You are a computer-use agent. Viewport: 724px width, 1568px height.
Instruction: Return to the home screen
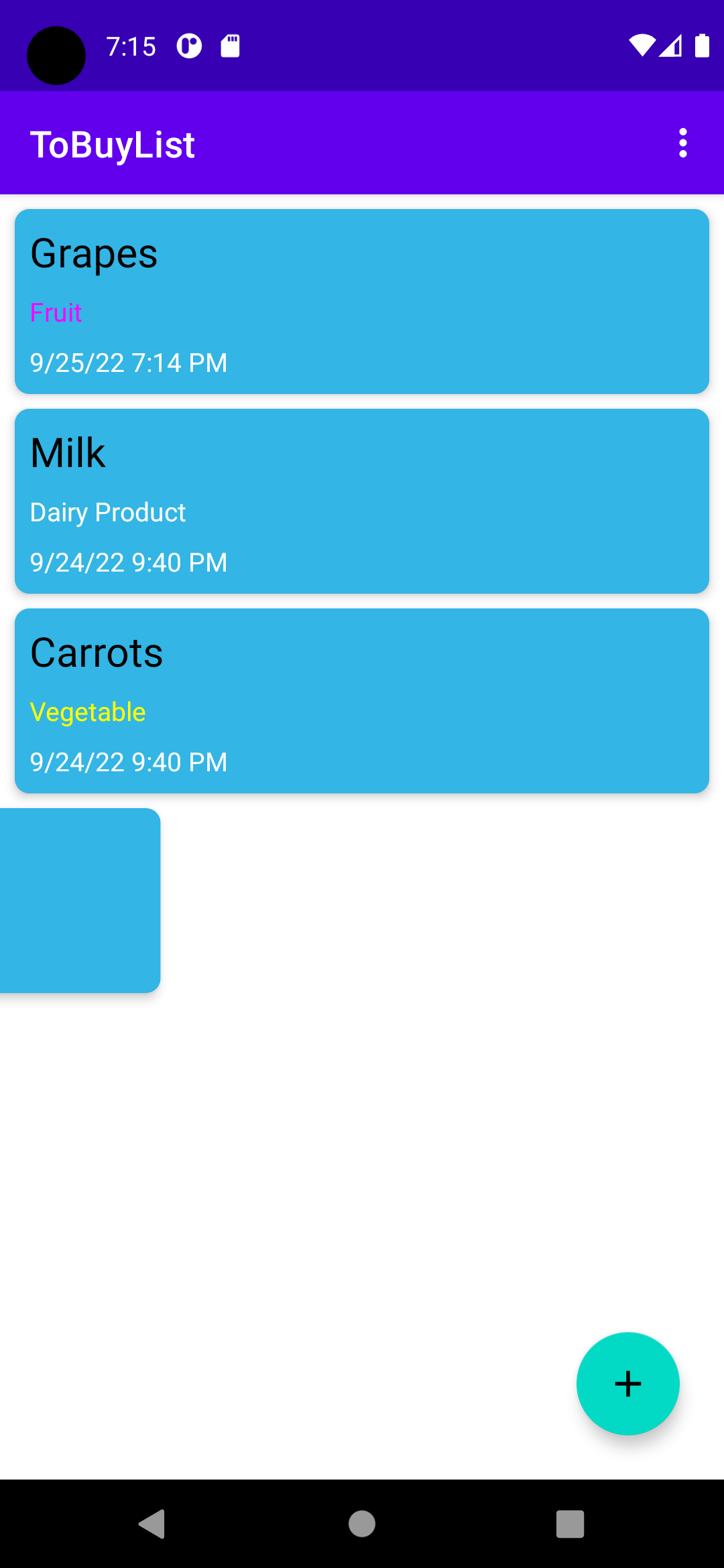362,1524
